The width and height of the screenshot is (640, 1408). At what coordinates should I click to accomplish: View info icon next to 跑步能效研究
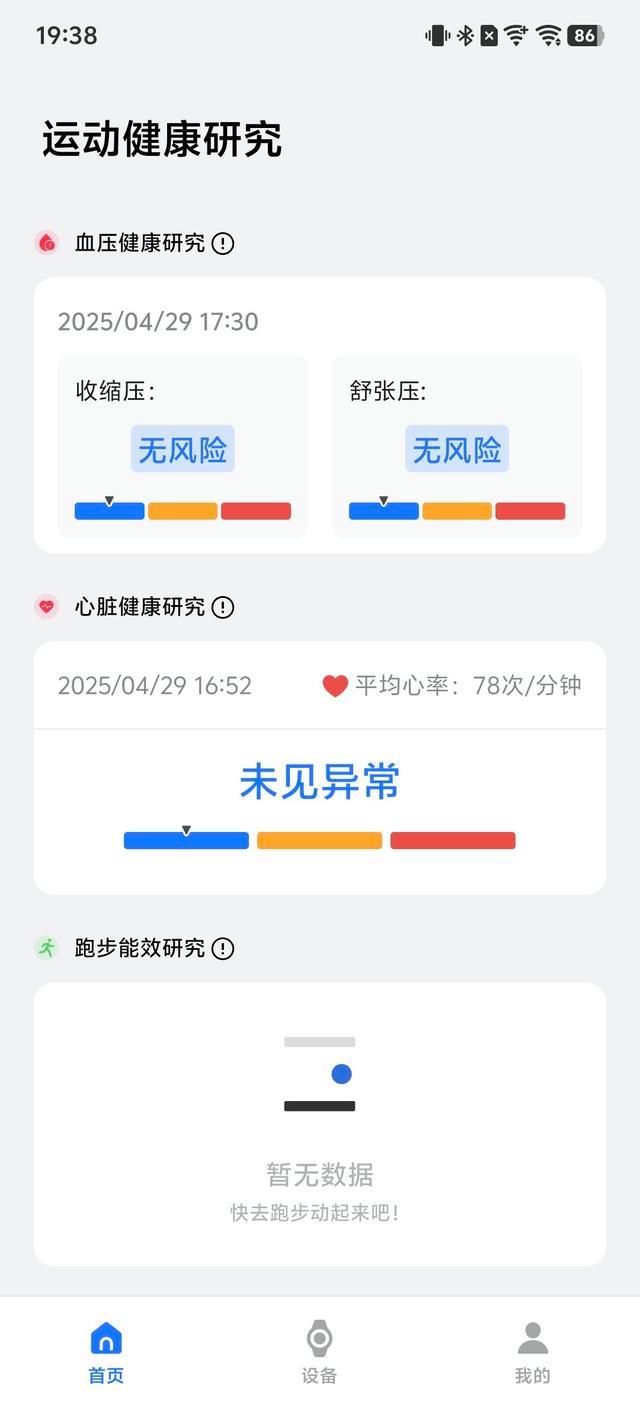pos(223,948)
